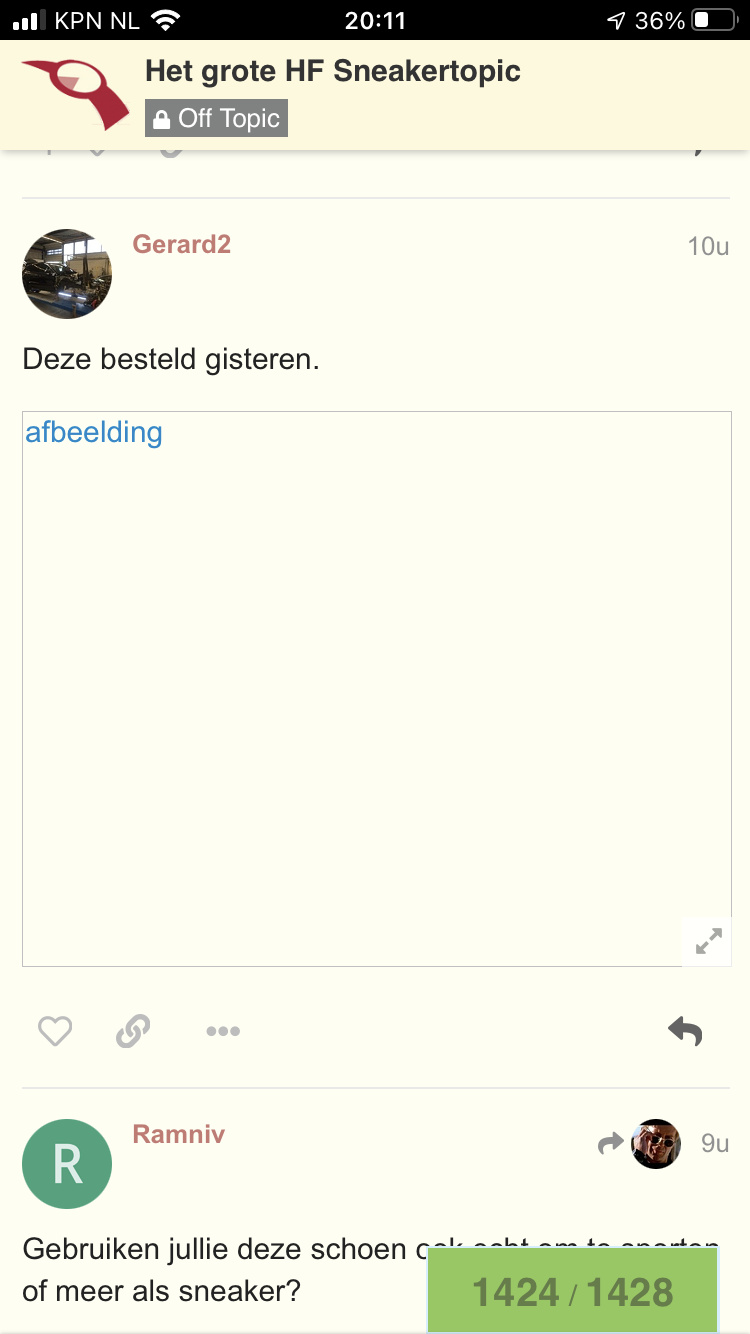Show the post Ramniv replied to

pos(640,1144)
